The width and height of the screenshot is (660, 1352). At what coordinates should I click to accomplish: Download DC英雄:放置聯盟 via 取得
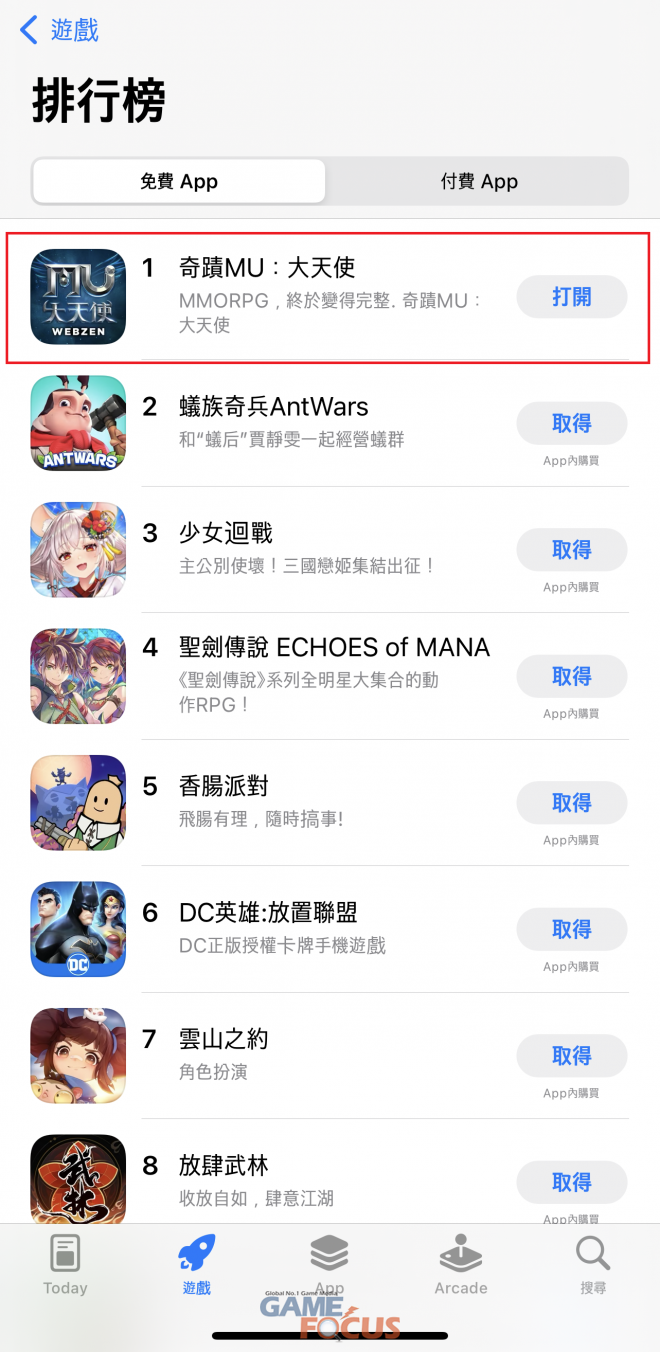[571, 930]
